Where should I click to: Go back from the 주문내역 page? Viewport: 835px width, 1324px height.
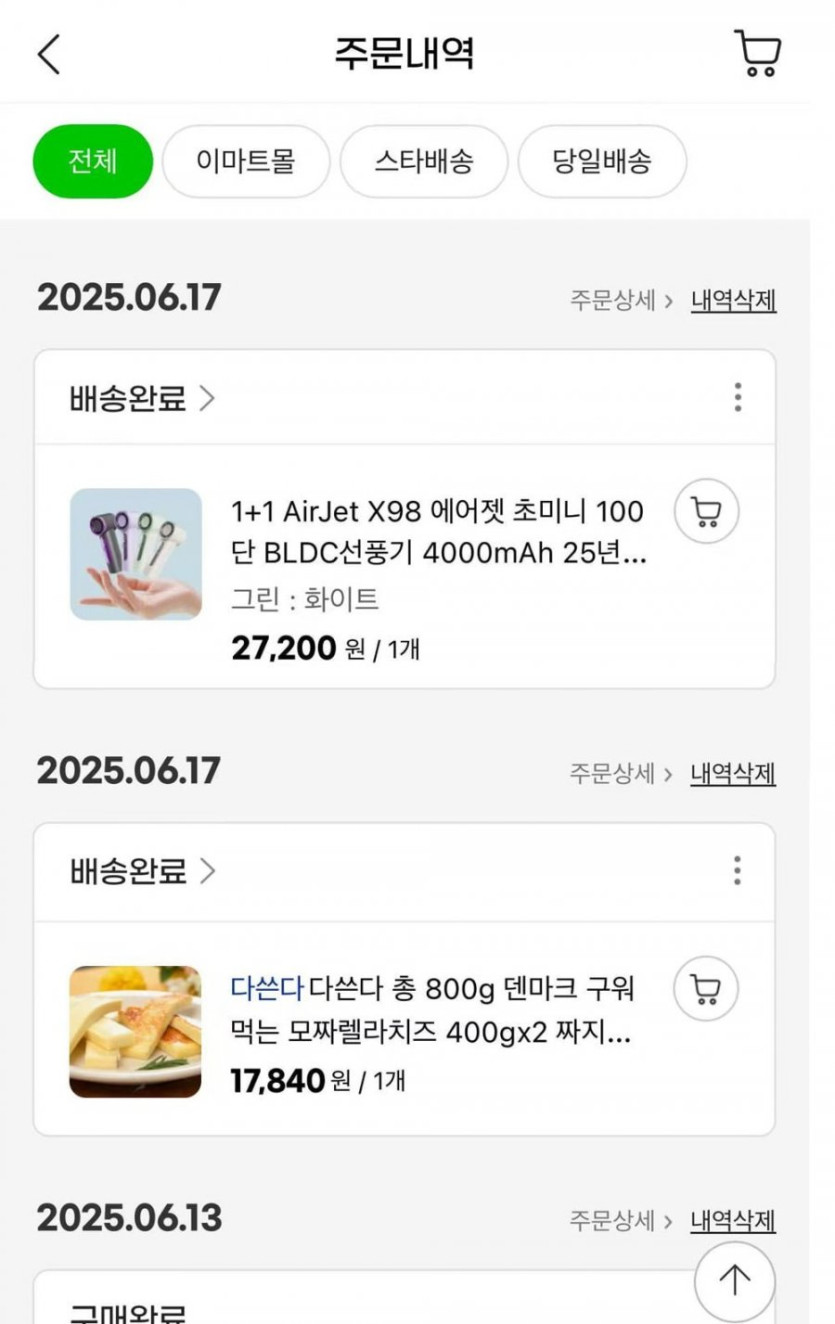(x=49, y=54)
